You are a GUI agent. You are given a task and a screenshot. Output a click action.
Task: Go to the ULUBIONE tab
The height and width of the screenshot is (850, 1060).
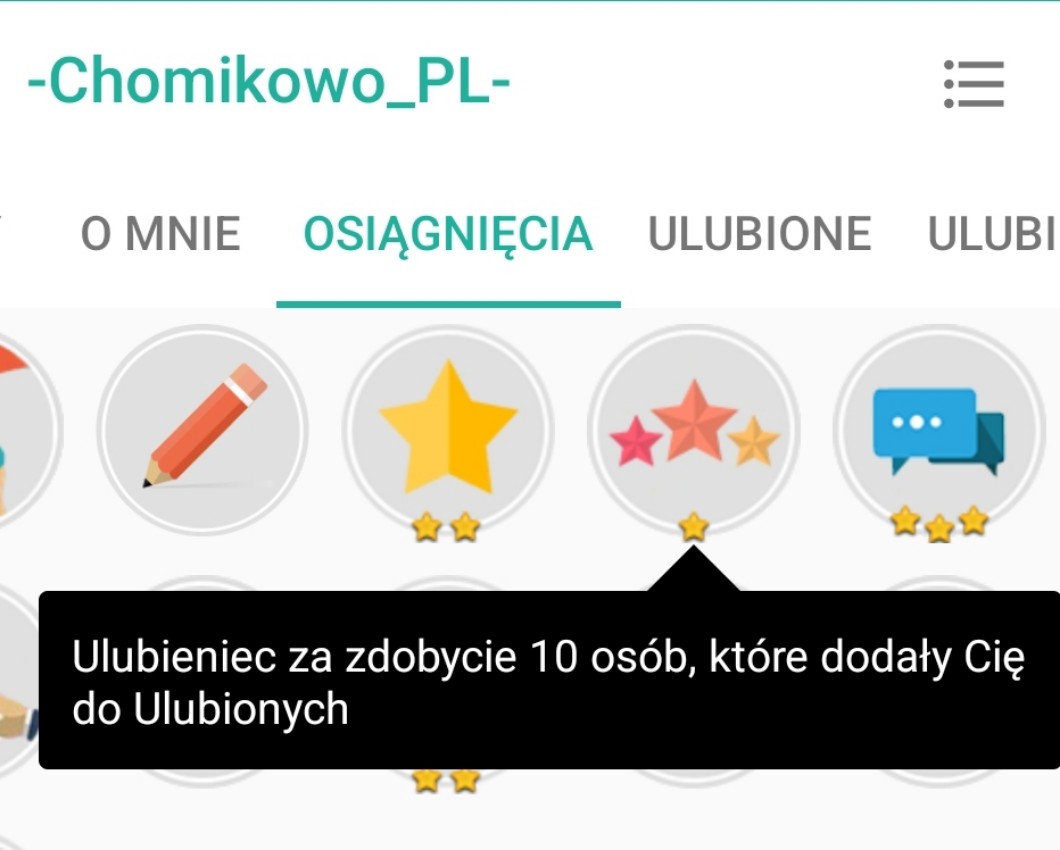click(x=760, y=235)
